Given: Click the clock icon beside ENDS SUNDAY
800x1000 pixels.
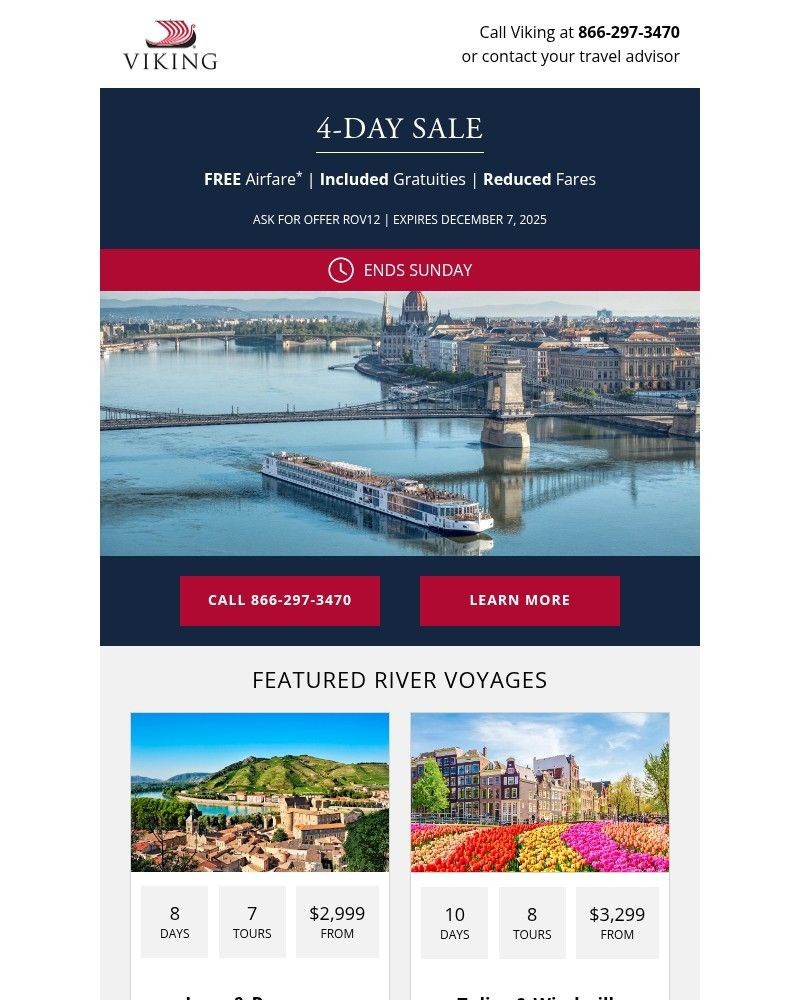Looking at the screenshot, I should (x=339, y=270).
